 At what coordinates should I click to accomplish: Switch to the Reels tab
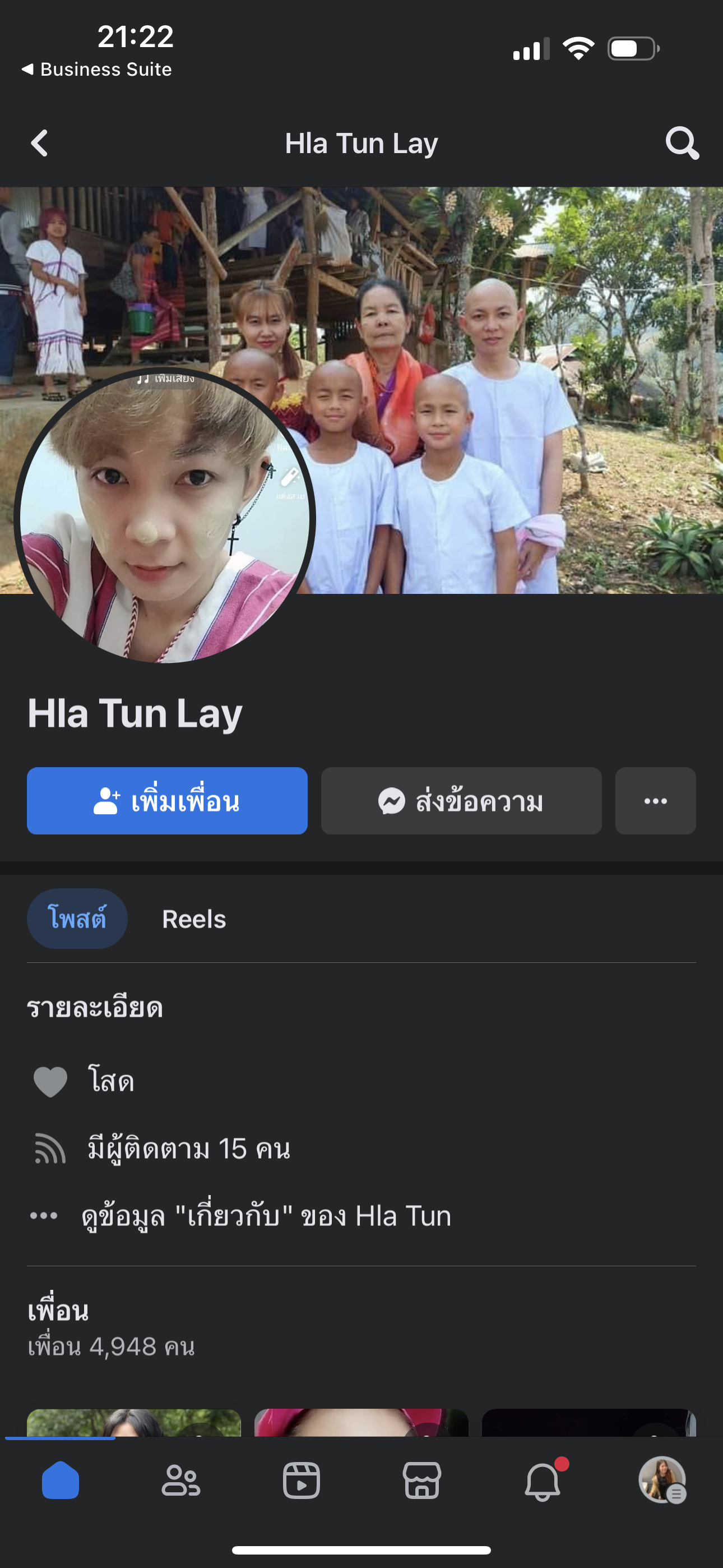pos(193,919)
